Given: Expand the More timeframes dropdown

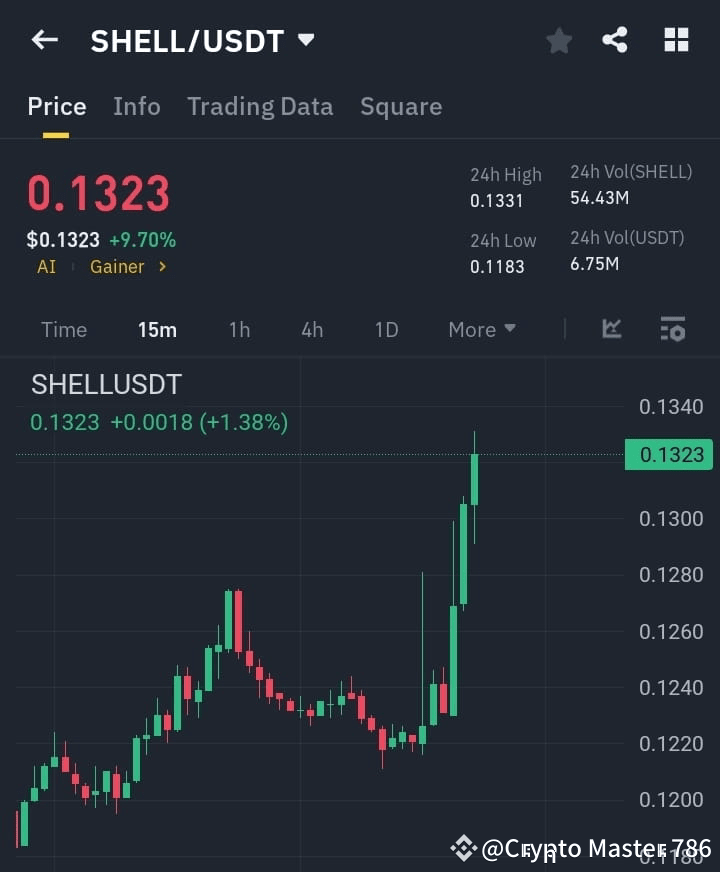Looking at the screenshot, I should click(481, 329).
